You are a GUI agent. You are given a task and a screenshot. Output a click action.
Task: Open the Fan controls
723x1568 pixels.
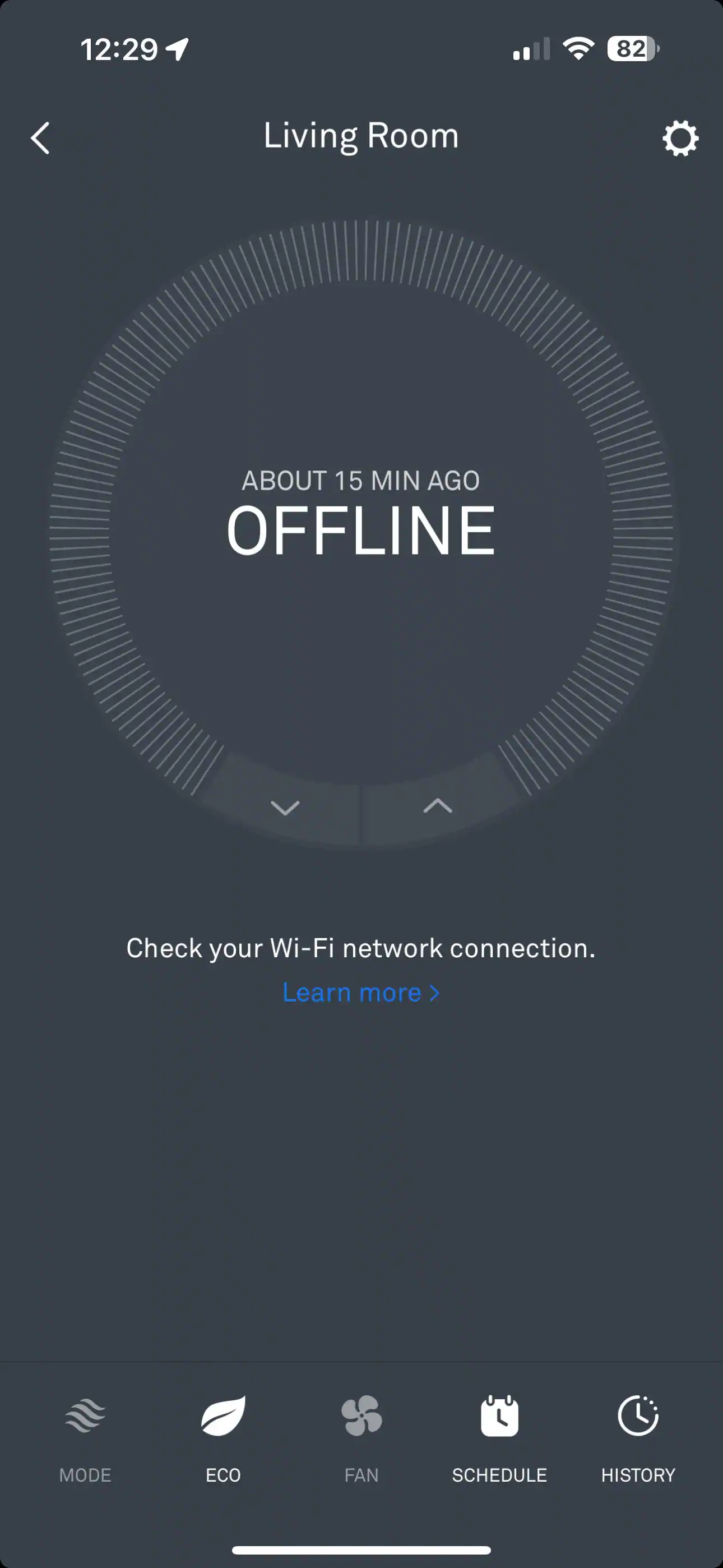click(x=361, y=1437)
